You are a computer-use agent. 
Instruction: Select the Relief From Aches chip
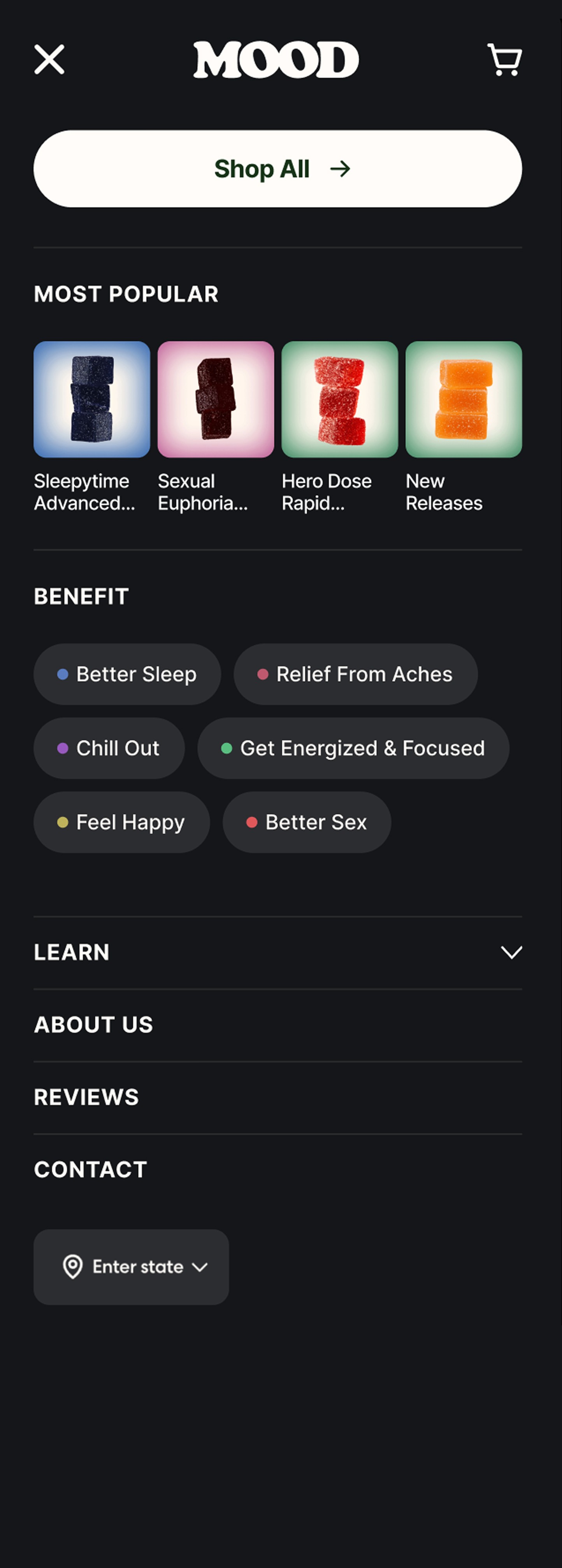tap(356, 674)
